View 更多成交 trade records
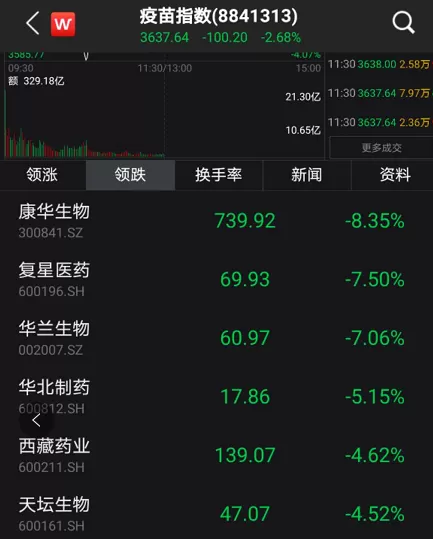The image size is (433, 539). [x=381, y=147]
